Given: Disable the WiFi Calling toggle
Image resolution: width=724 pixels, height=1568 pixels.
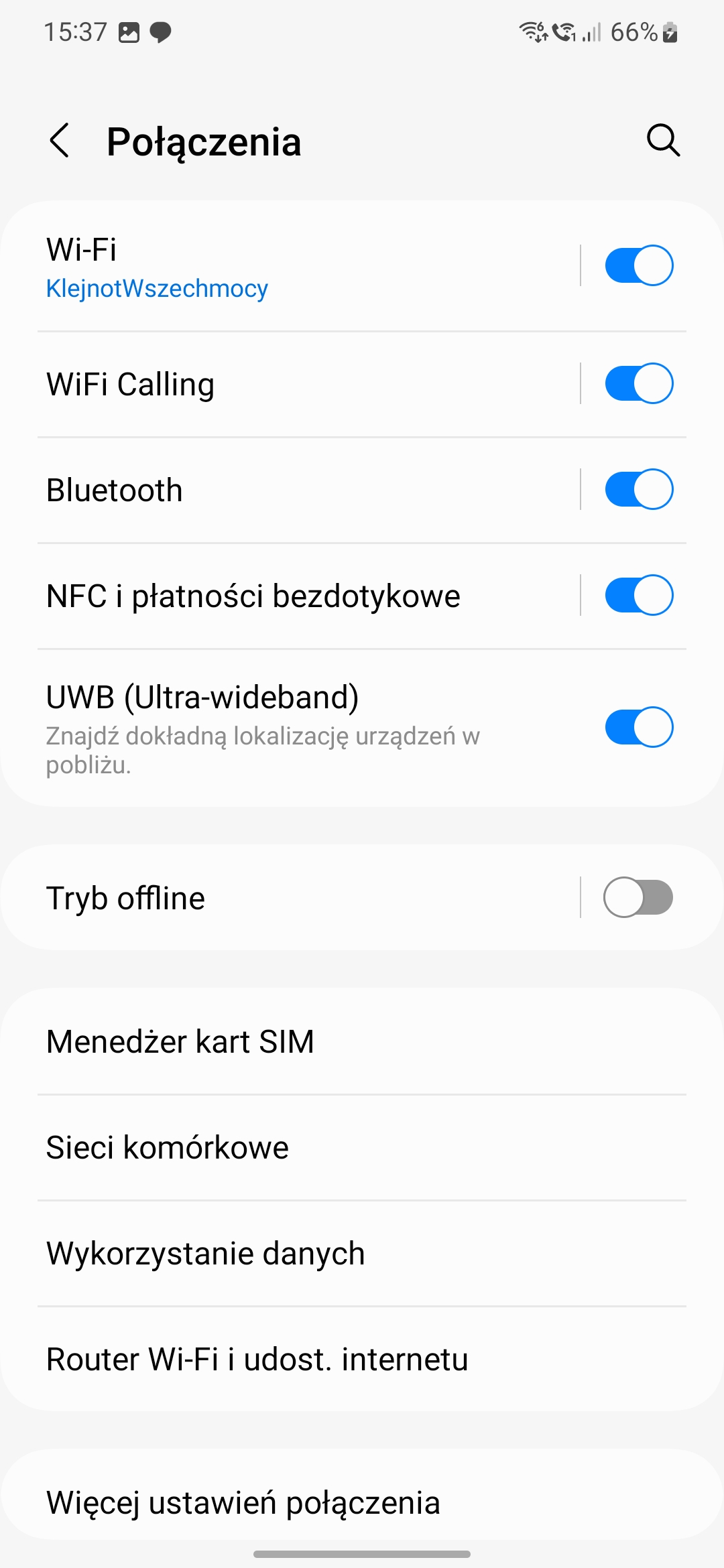Looking at the screenshot, I should pos(638,383).
